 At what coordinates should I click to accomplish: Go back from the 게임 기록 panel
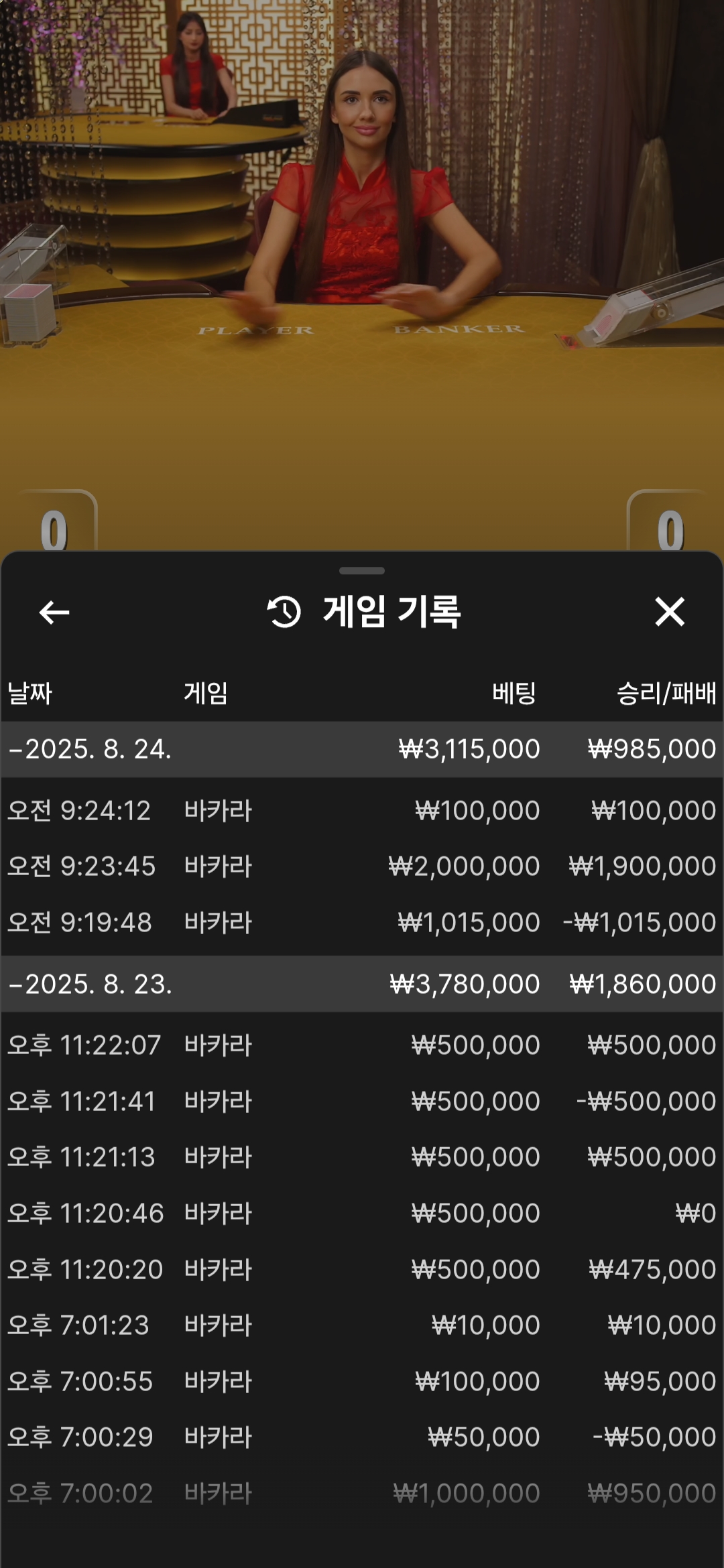pos(54,612)
